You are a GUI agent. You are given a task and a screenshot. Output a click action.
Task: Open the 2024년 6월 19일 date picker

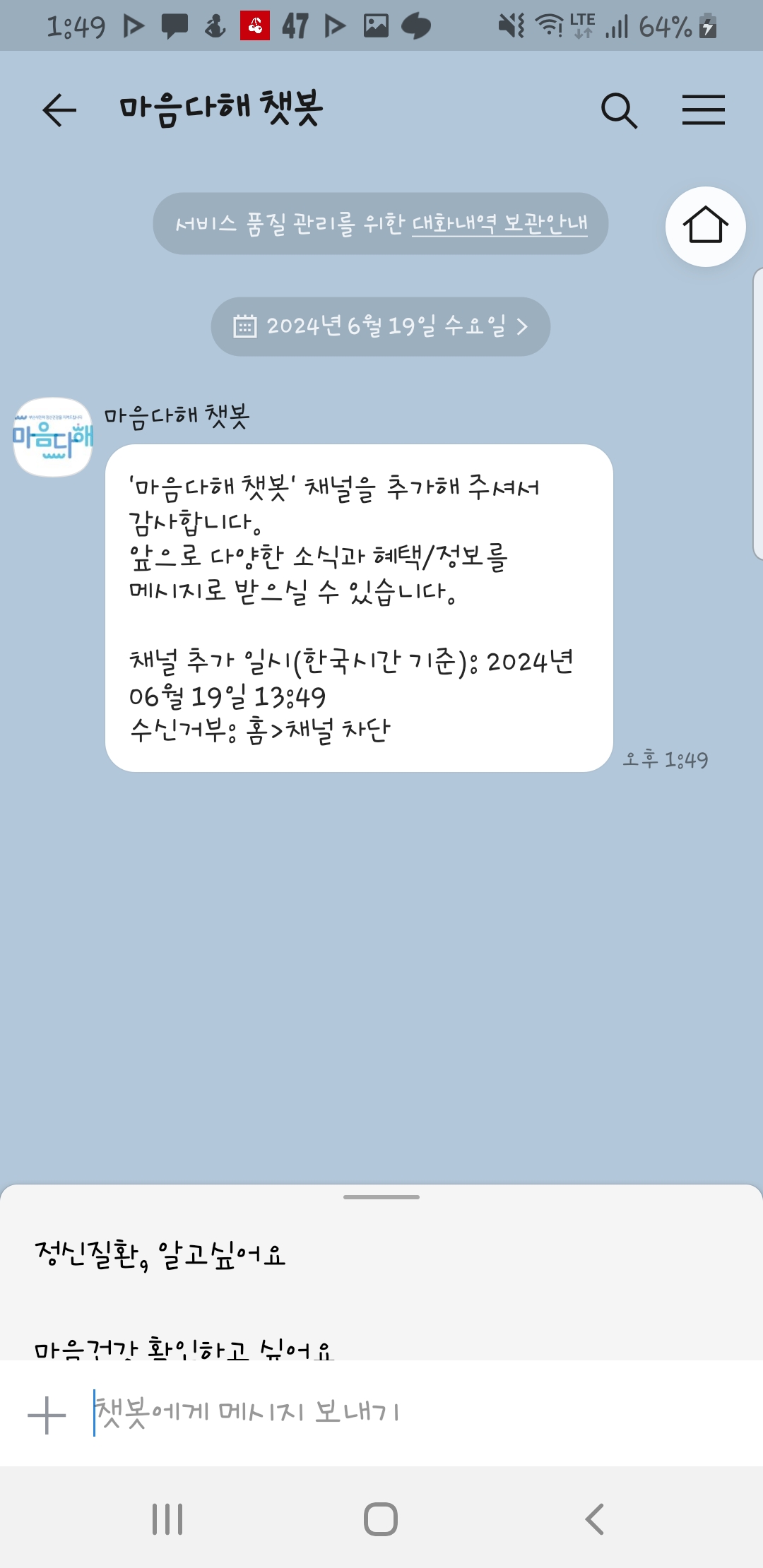click(x=380, y=326)
